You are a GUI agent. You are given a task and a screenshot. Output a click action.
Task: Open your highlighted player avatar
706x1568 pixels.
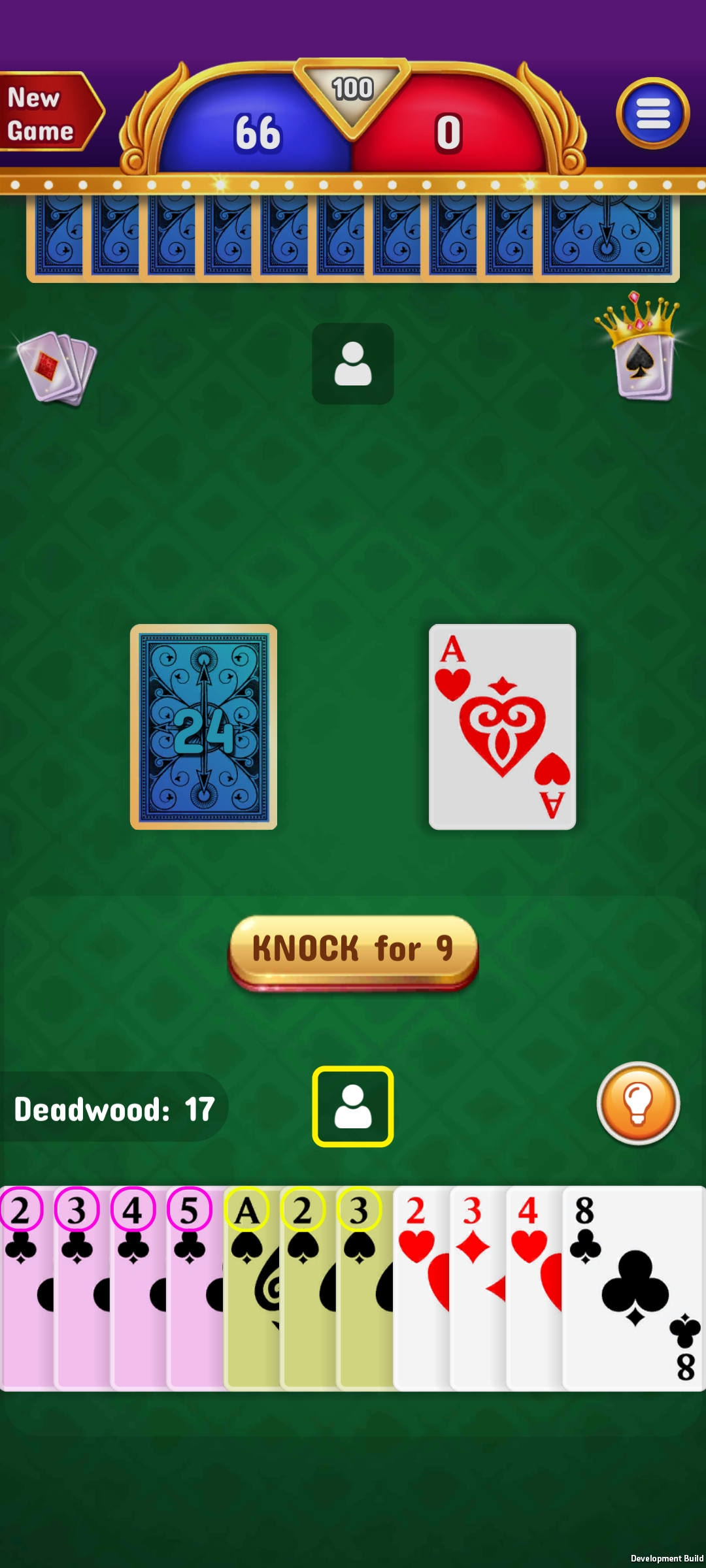point(353,1106)
